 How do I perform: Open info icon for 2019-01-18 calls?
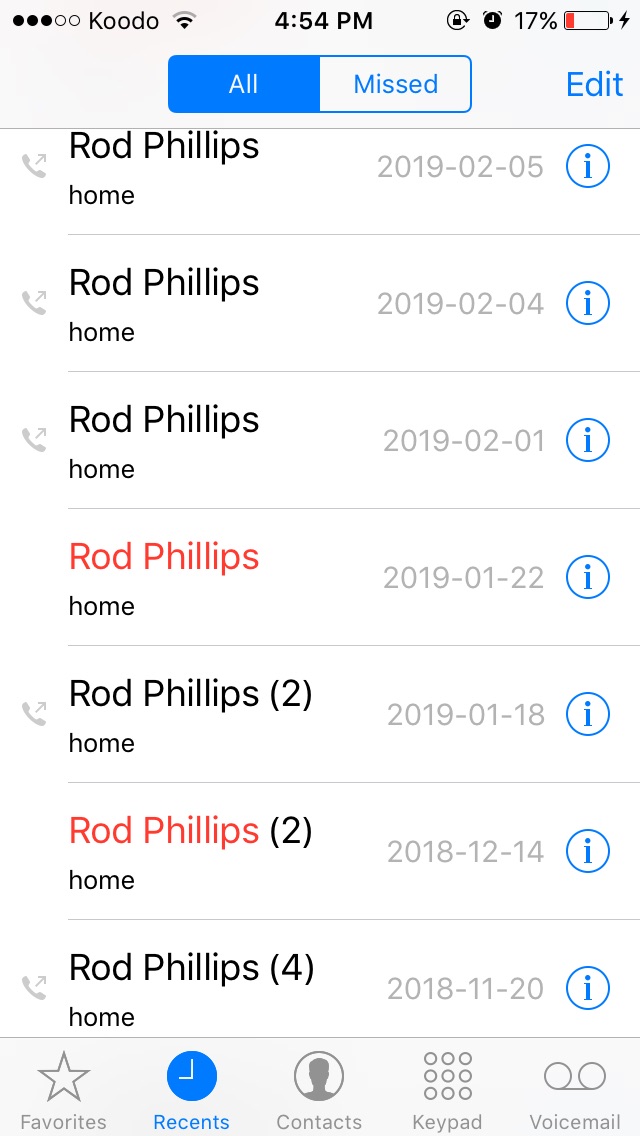pyautogui.click(x=588, y=714)
